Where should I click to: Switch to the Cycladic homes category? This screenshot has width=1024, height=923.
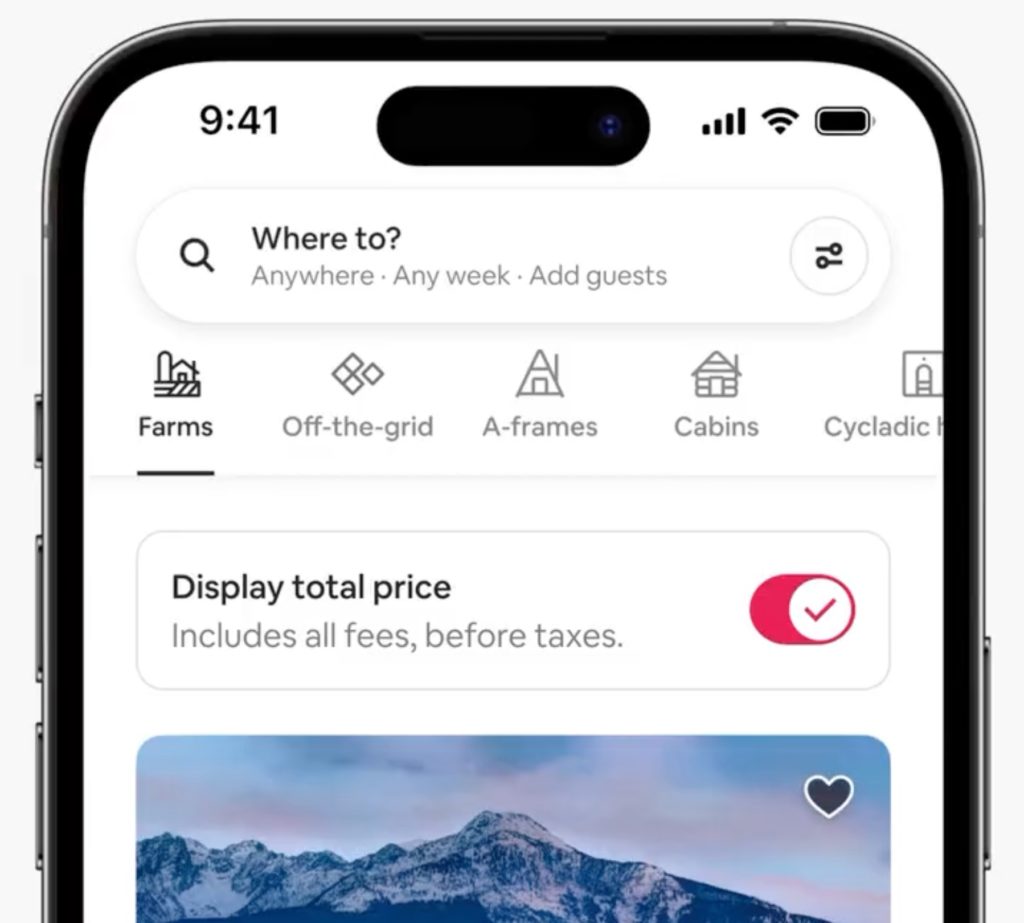click(x=890, y=397)
